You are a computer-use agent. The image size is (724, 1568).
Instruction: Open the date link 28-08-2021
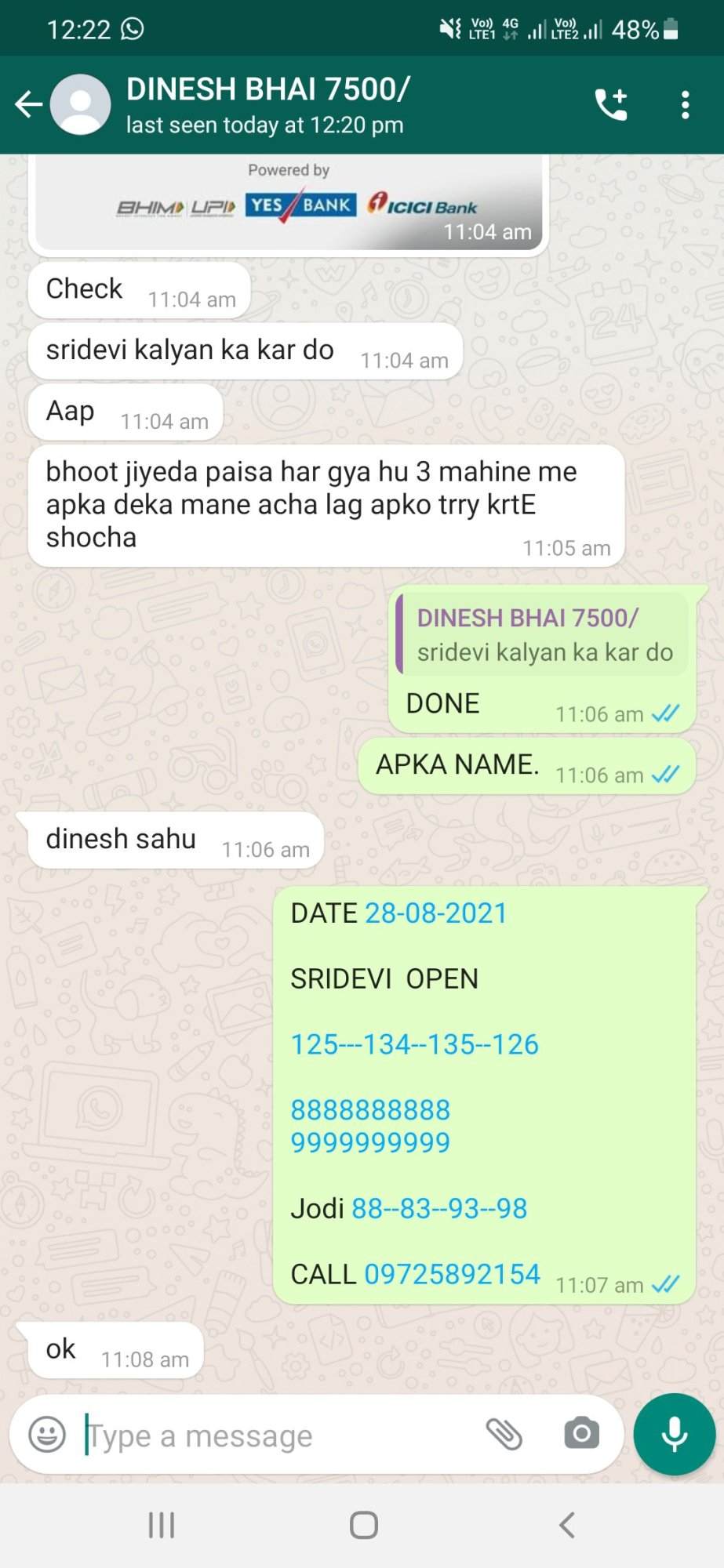436,913
